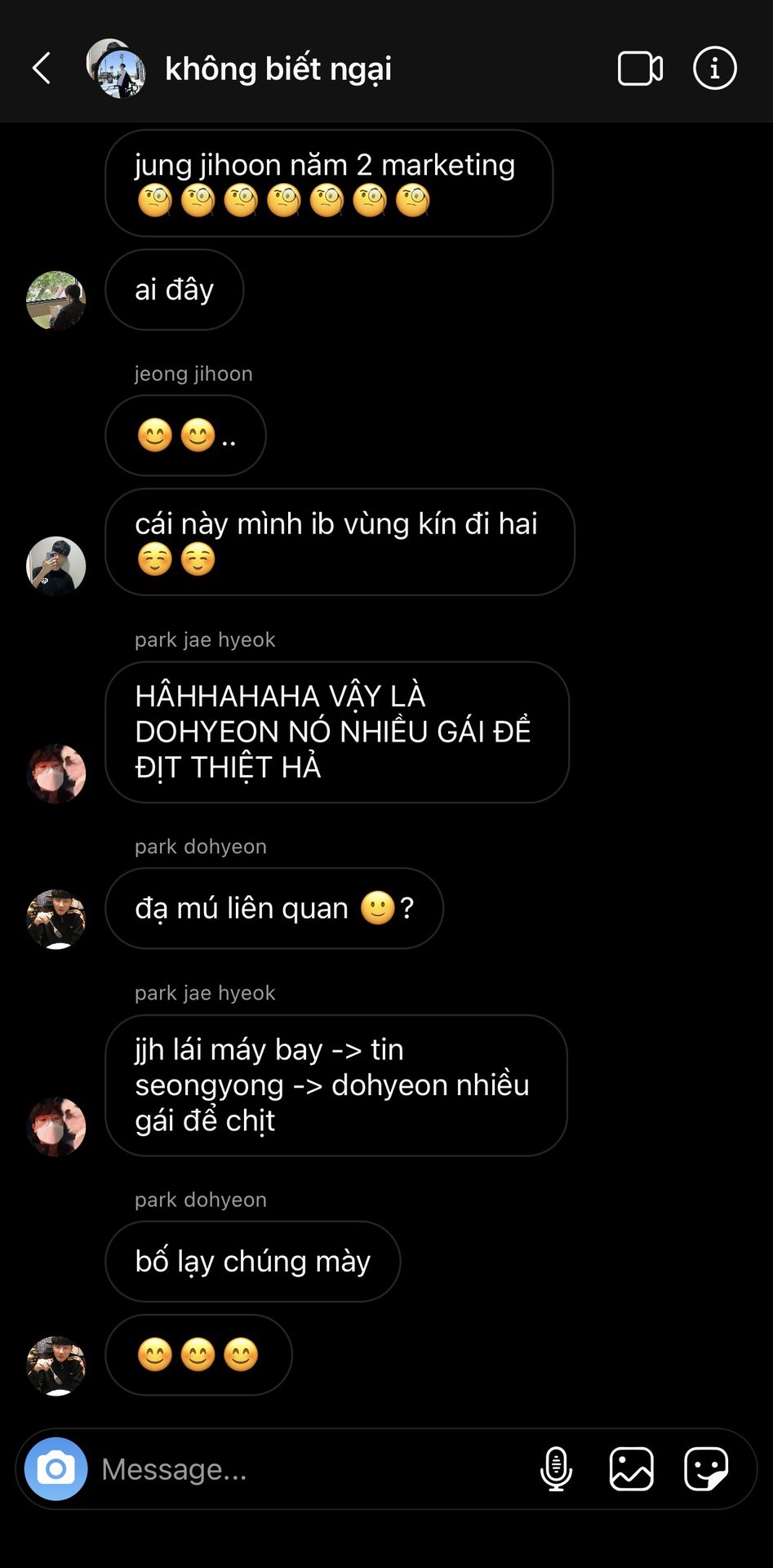Start a video call with the group
Image resolution: width=773 pixels, height=1568 pixels.
640,69
